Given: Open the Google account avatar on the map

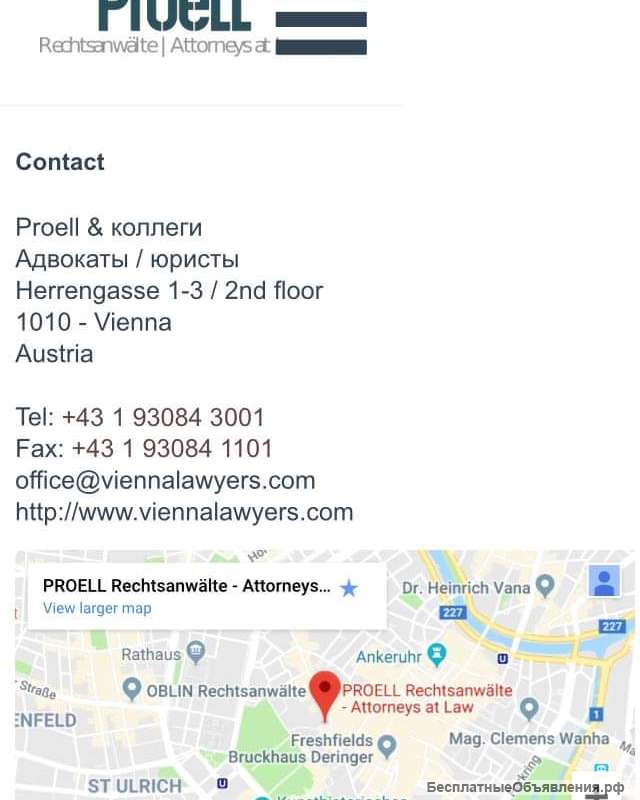Looking at the screenshot, I should pyautogui.click(x=604, y=581).
